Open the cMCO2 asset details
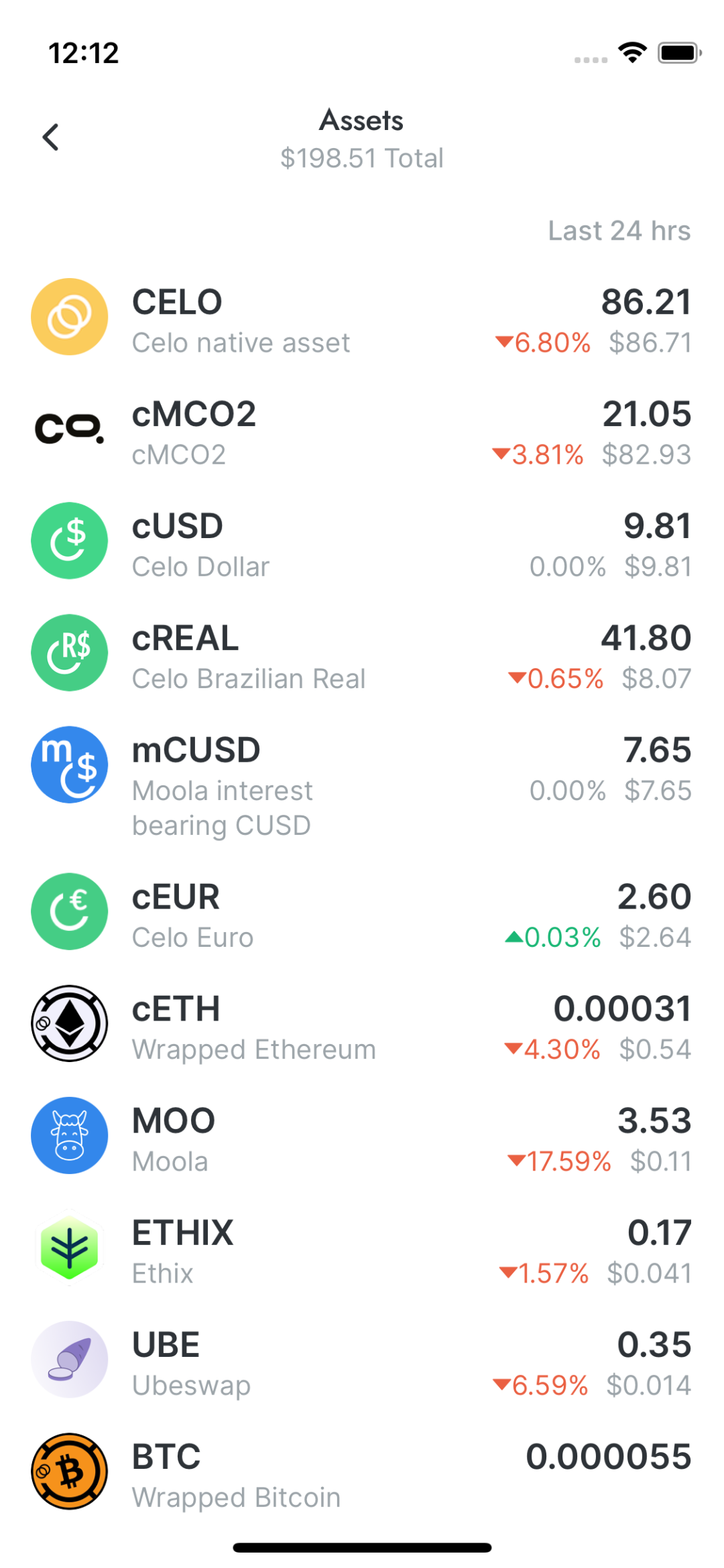The image size is (724, 1568). click(x=362, y=432)
